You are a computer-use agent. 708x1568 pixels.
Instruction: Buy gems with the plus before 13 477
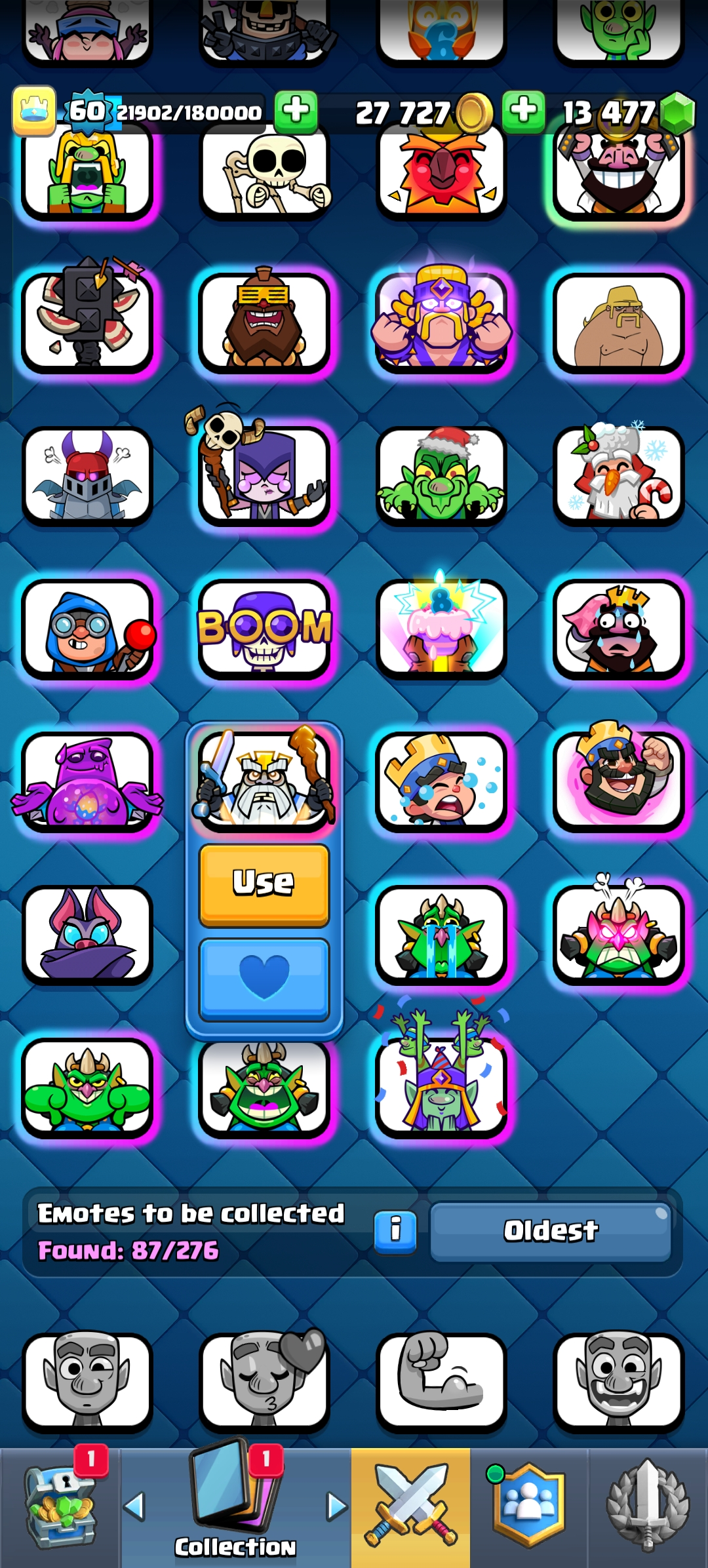tap(524, 111)
